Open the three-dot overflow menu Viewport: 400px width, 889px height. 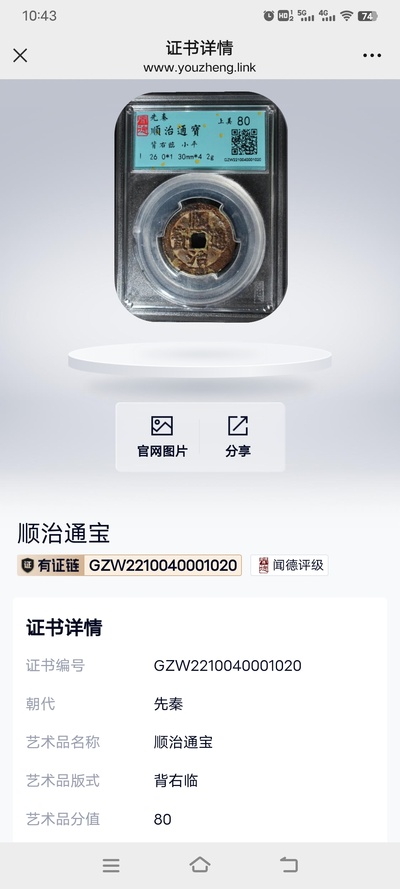click(372, 55)
